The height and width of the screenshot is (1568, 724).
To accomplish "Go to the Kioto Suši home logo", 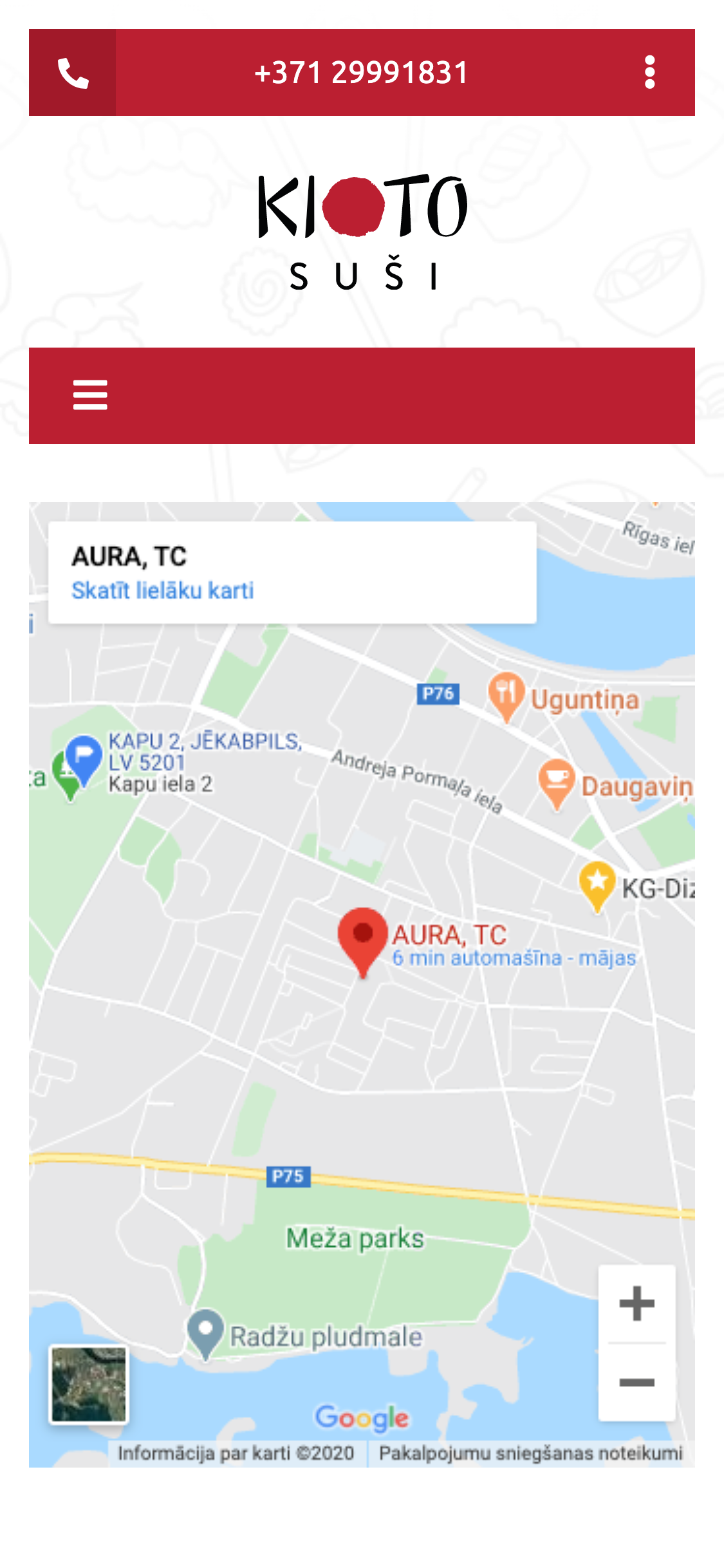I will coord(362,232).
